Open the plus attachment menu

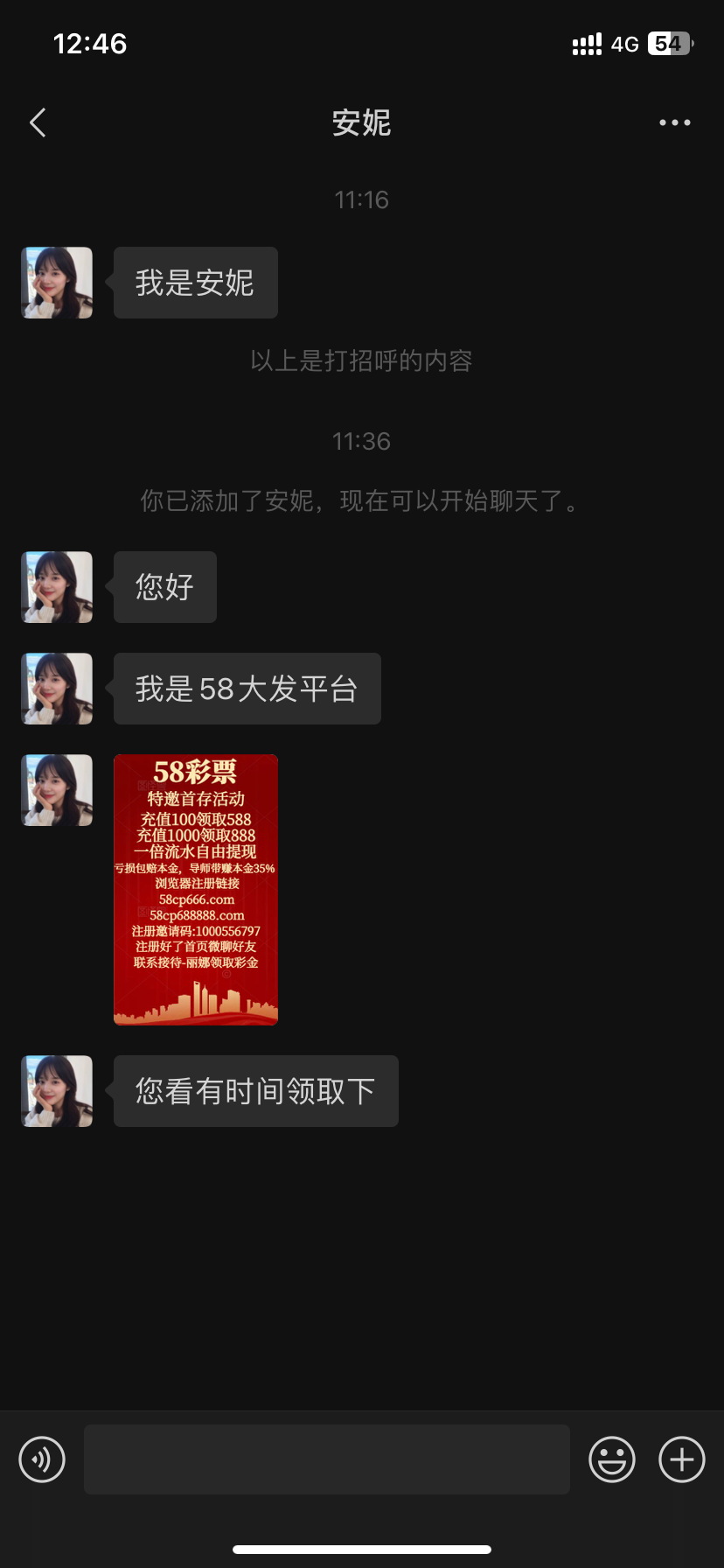click(x=682, y=1459)
